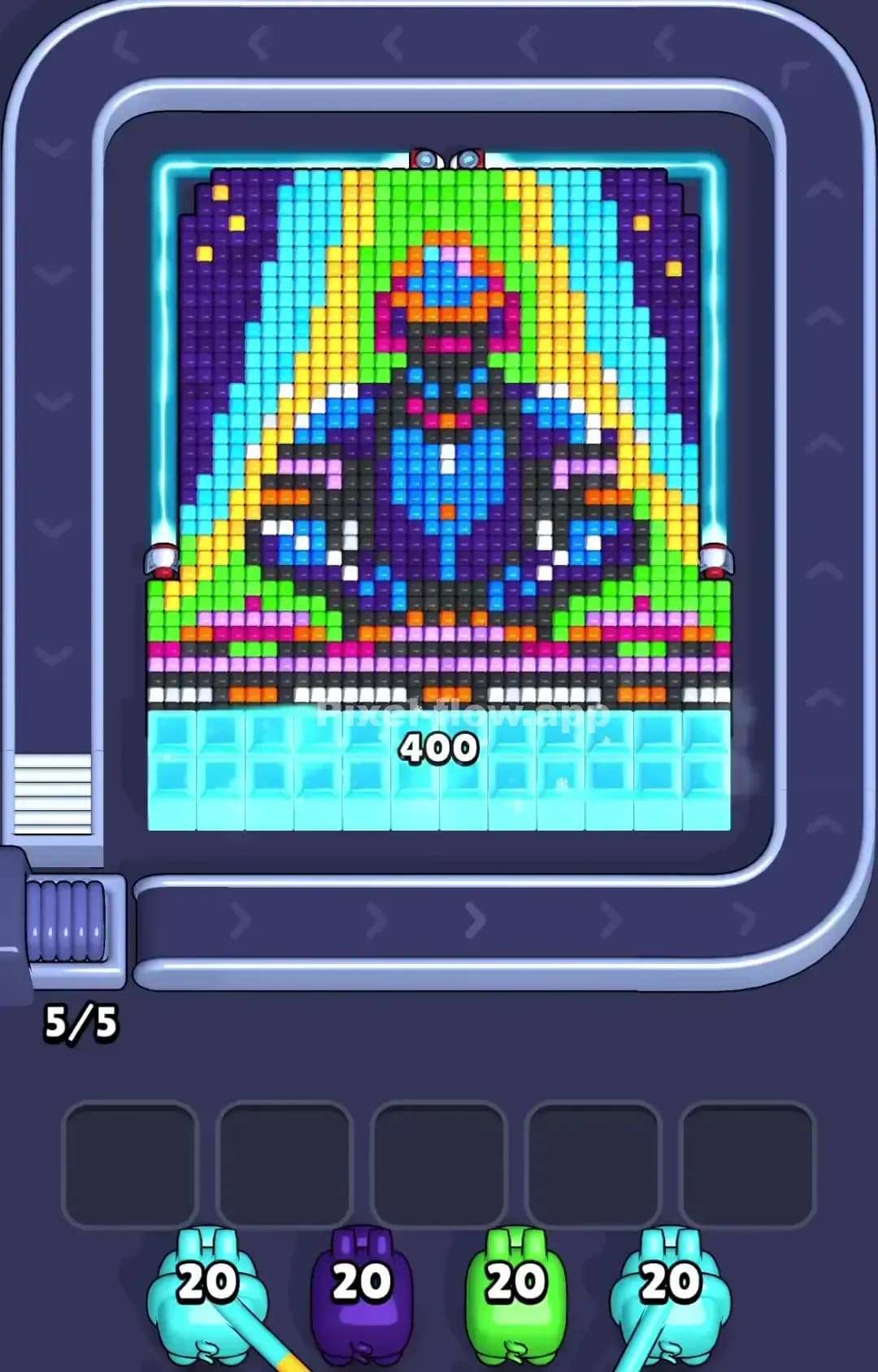
Task: Tap the spring launcher coil
Action: pyautogui.click(x=65, y=923)
